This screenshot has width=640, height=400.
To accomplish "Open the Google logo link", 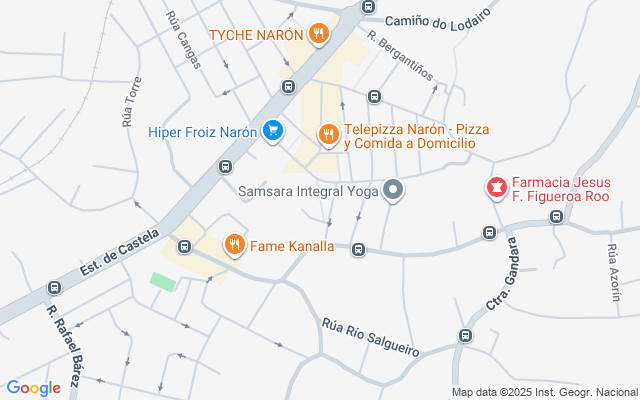I will (x=33, y=388).
